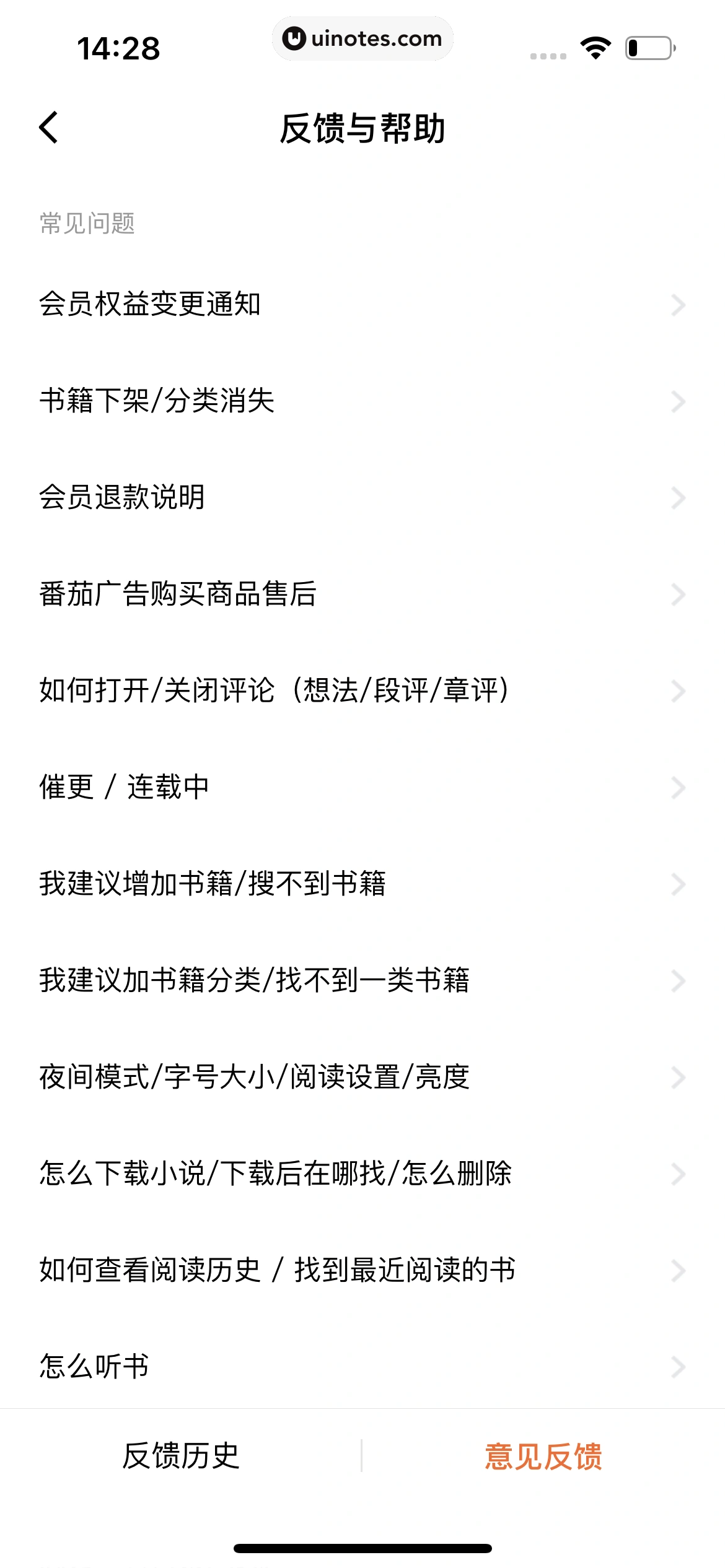725x1568 pixels.
Task: Open 如何打开/关闭评论 help article
Action: point(362,693)
